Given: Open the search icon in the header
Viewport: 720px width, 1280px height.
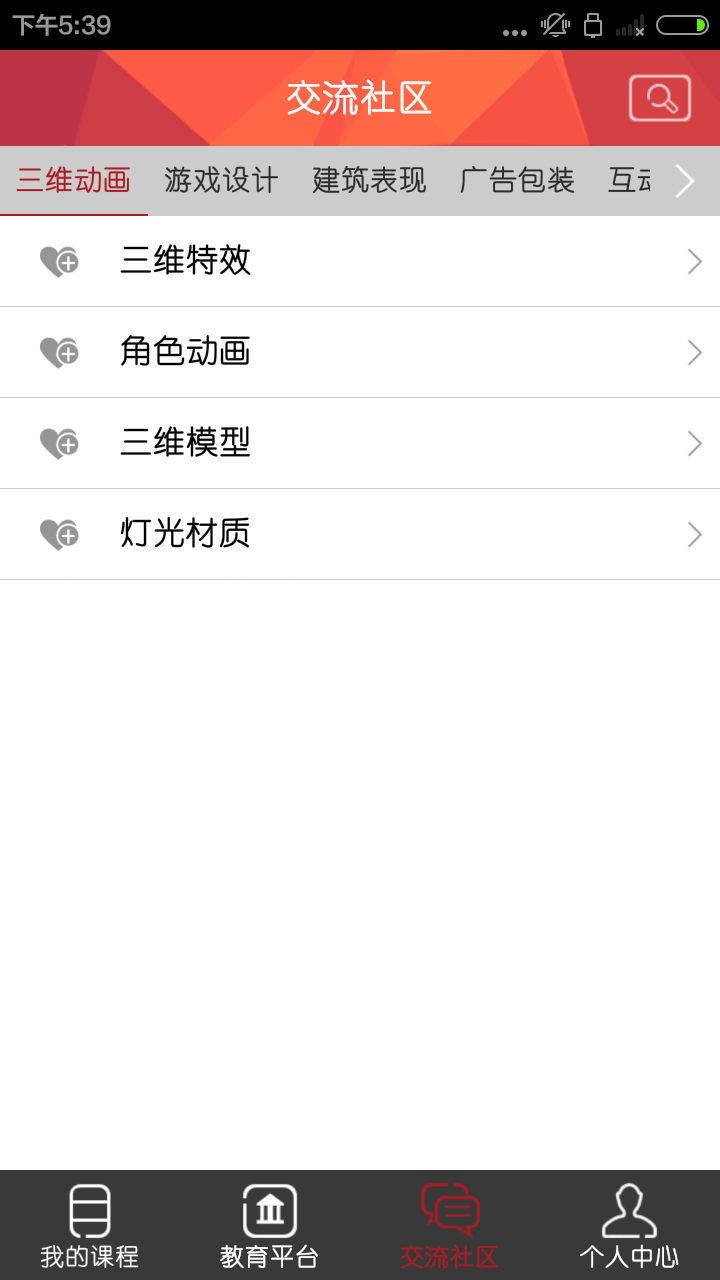Looking at the screenshot, I should pos(659,98).
